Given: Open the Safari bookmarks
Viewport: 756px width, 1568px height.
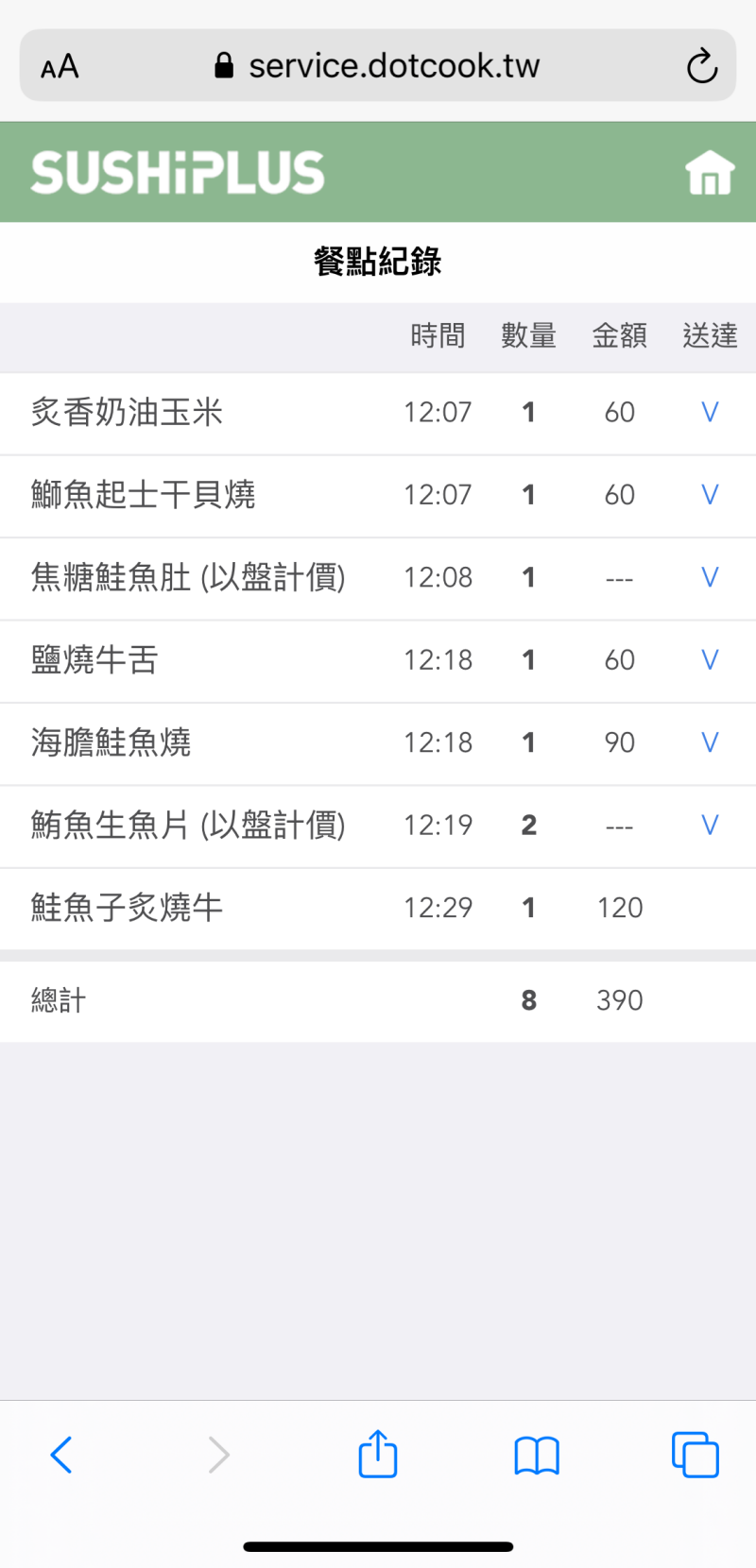Looking at the screenshot, I should (537, 1455).
